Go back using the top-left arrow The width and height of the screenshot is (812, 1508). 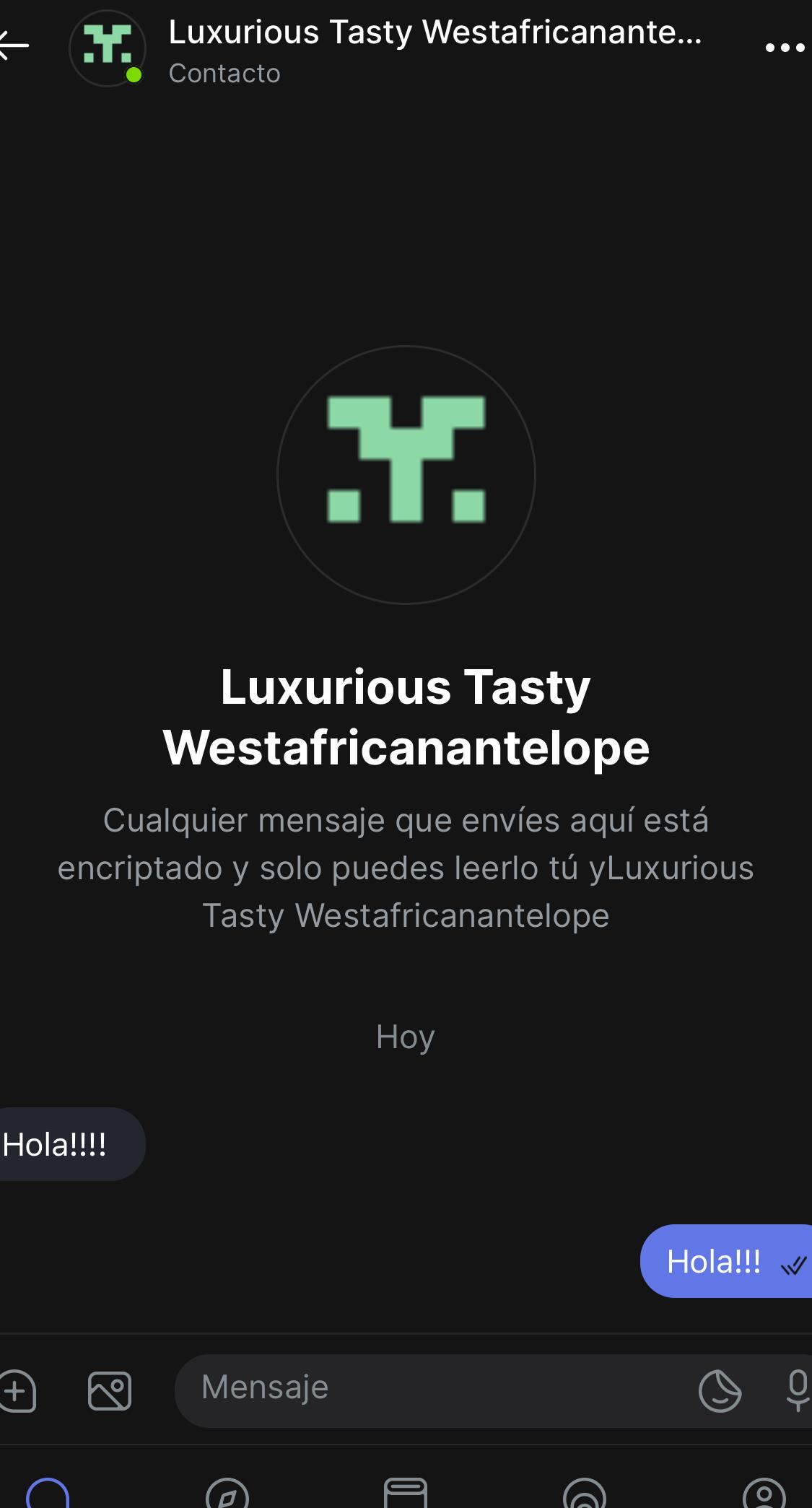tap(14, 46)
